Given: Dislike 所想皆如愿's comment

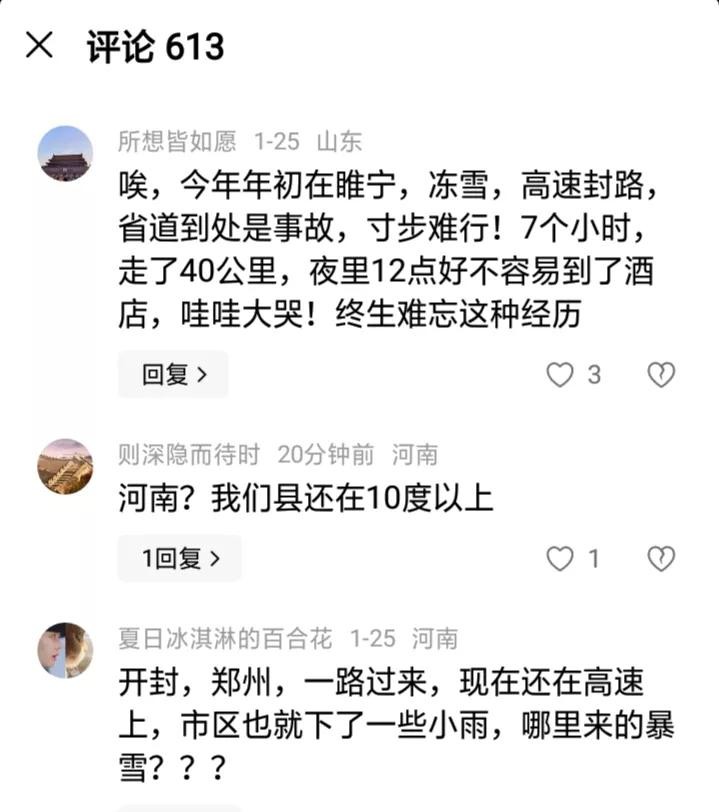Looking at the screenshot, I should tap(661, 375).
